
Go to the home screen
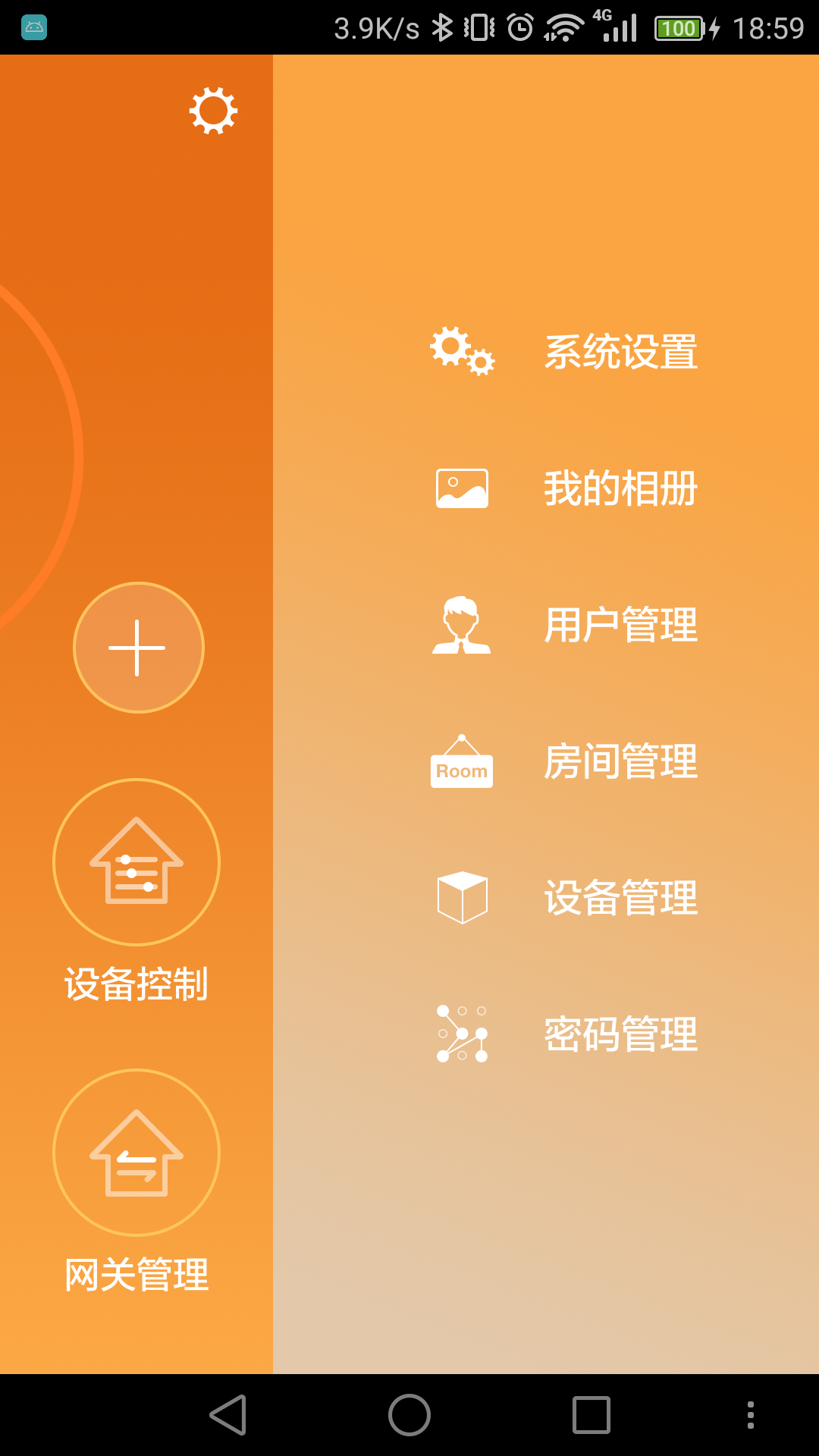409,1415
